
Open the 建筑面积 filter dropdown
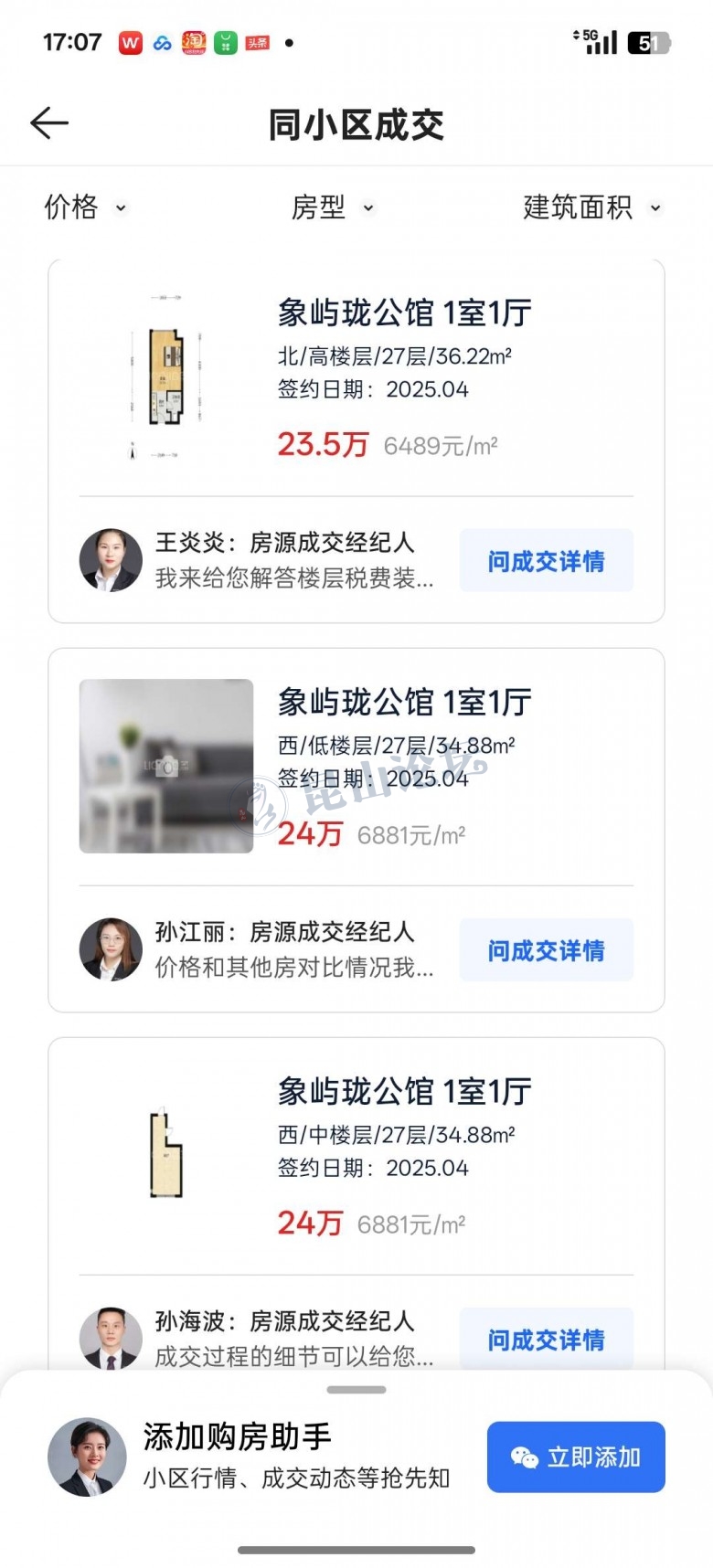591,207
